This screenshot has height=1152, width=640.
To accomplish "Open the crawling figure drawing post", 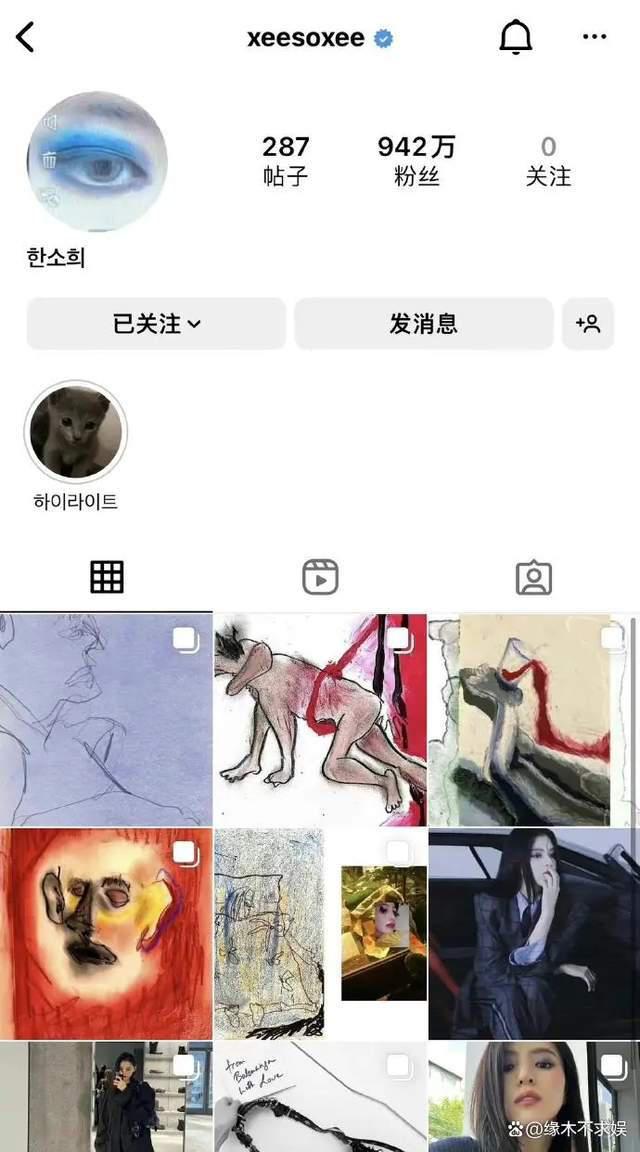I will 320,720.
